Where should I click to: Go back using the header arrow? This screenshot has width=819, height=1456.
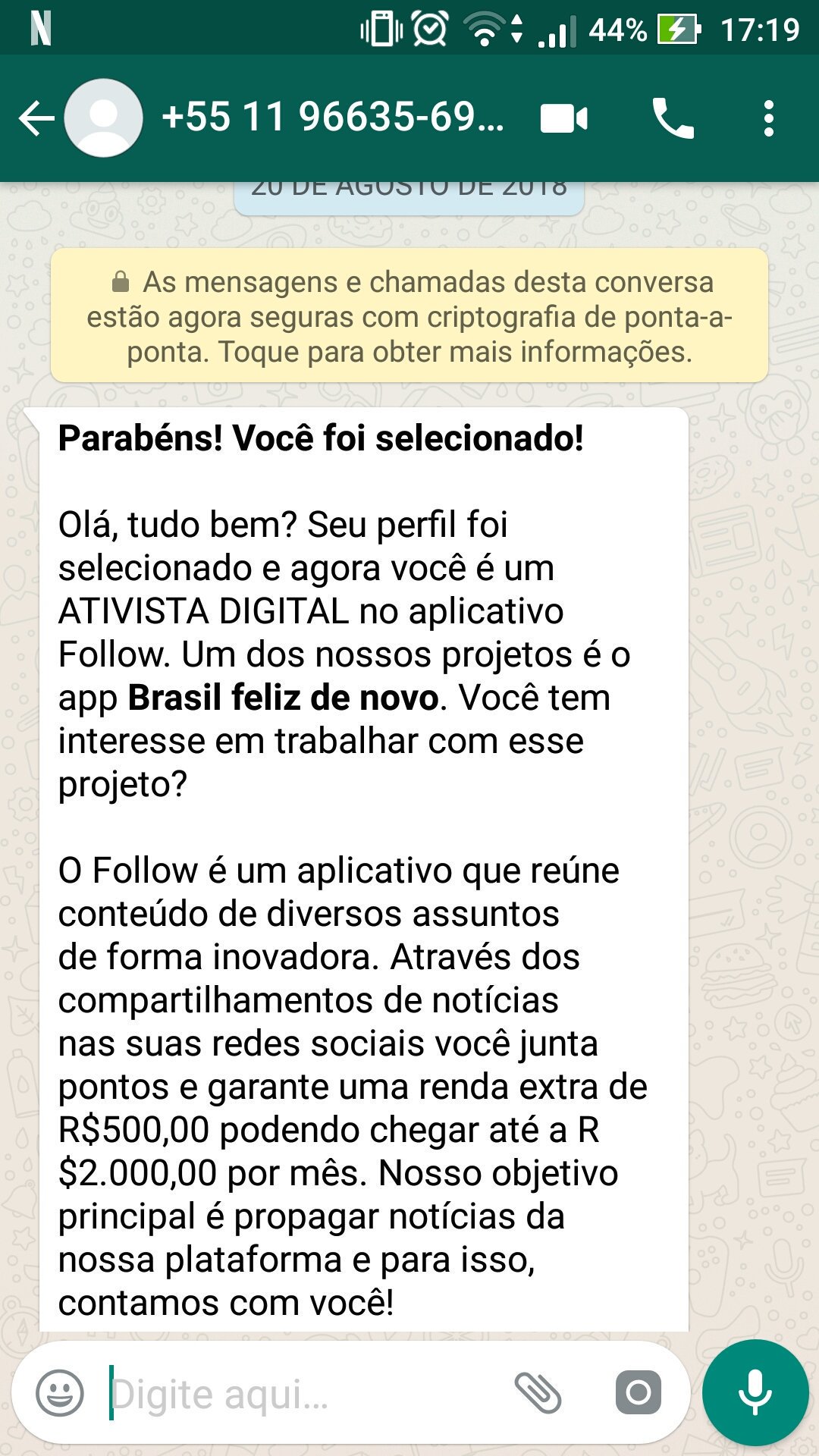click(36, 118)
